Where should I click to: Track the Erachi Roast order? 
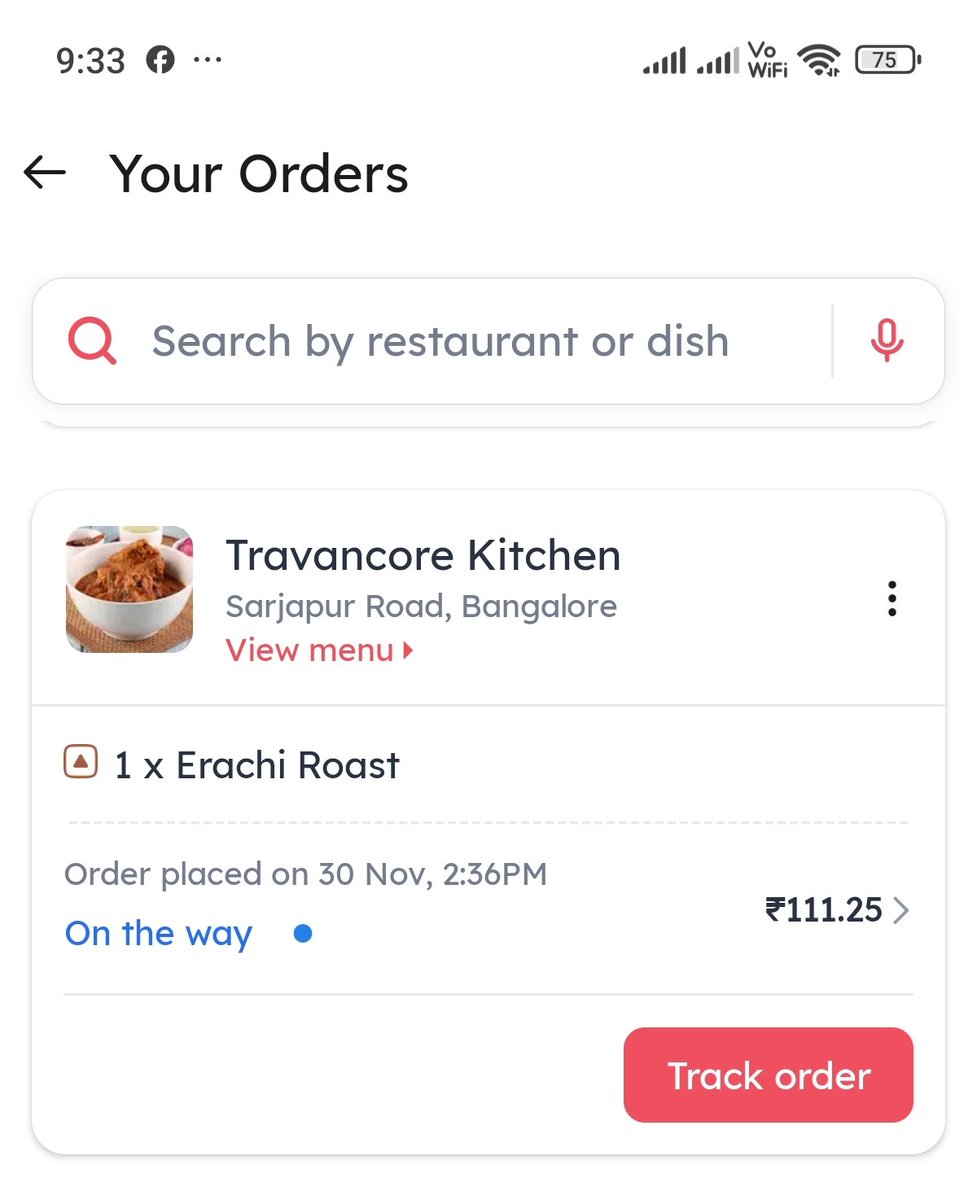(x=768, y=1076)
